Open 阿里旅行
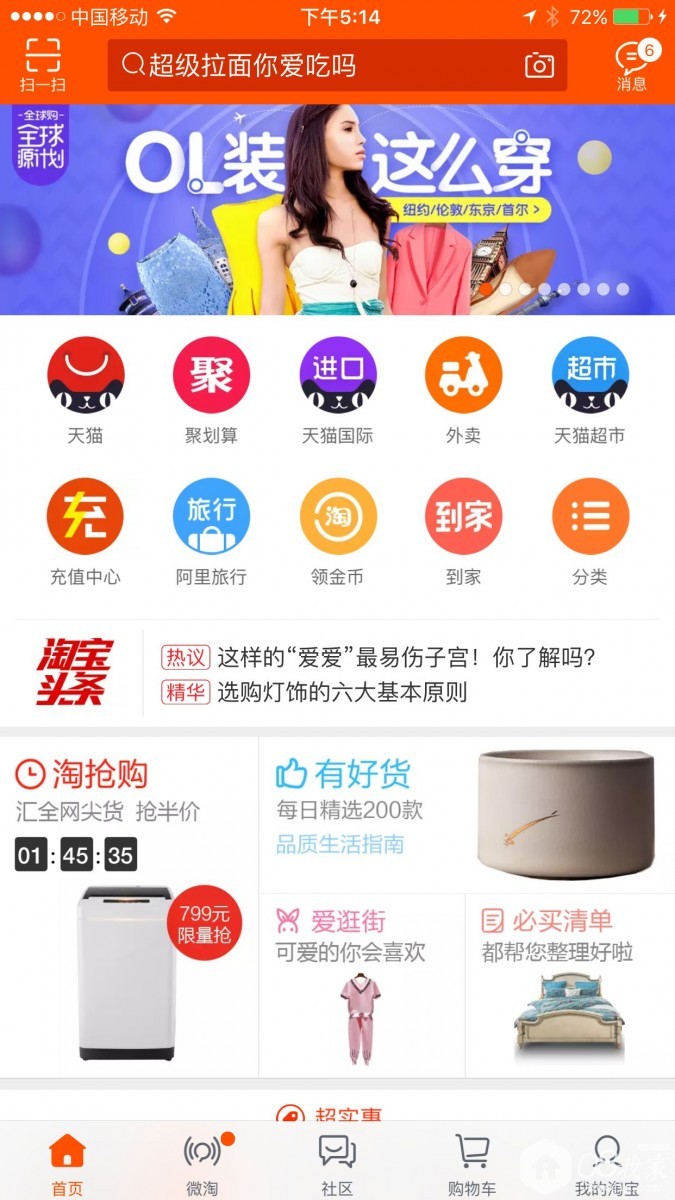The width and height of the screenshot is (675, 1200). tap(211, 531)
